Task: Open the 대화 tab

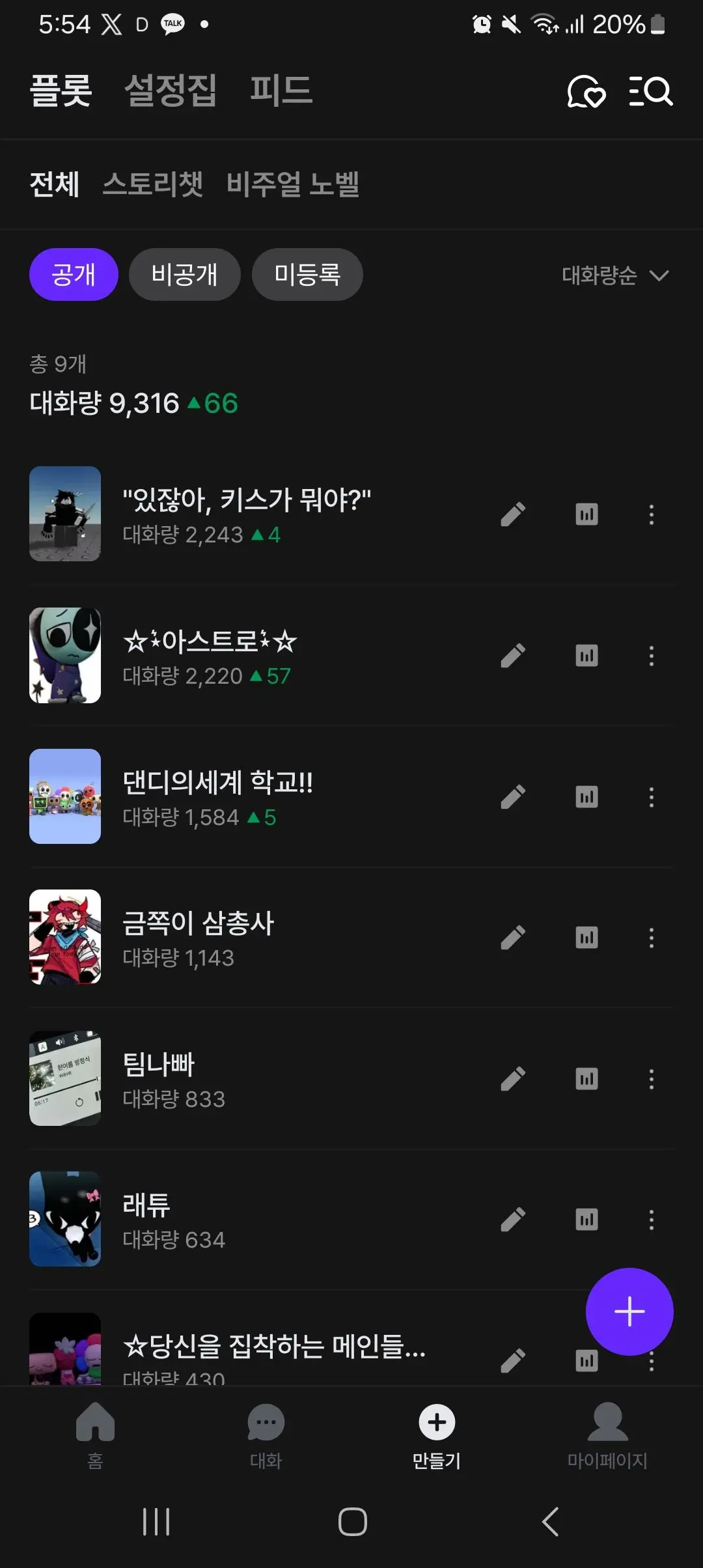Action: click(266, 1435)
